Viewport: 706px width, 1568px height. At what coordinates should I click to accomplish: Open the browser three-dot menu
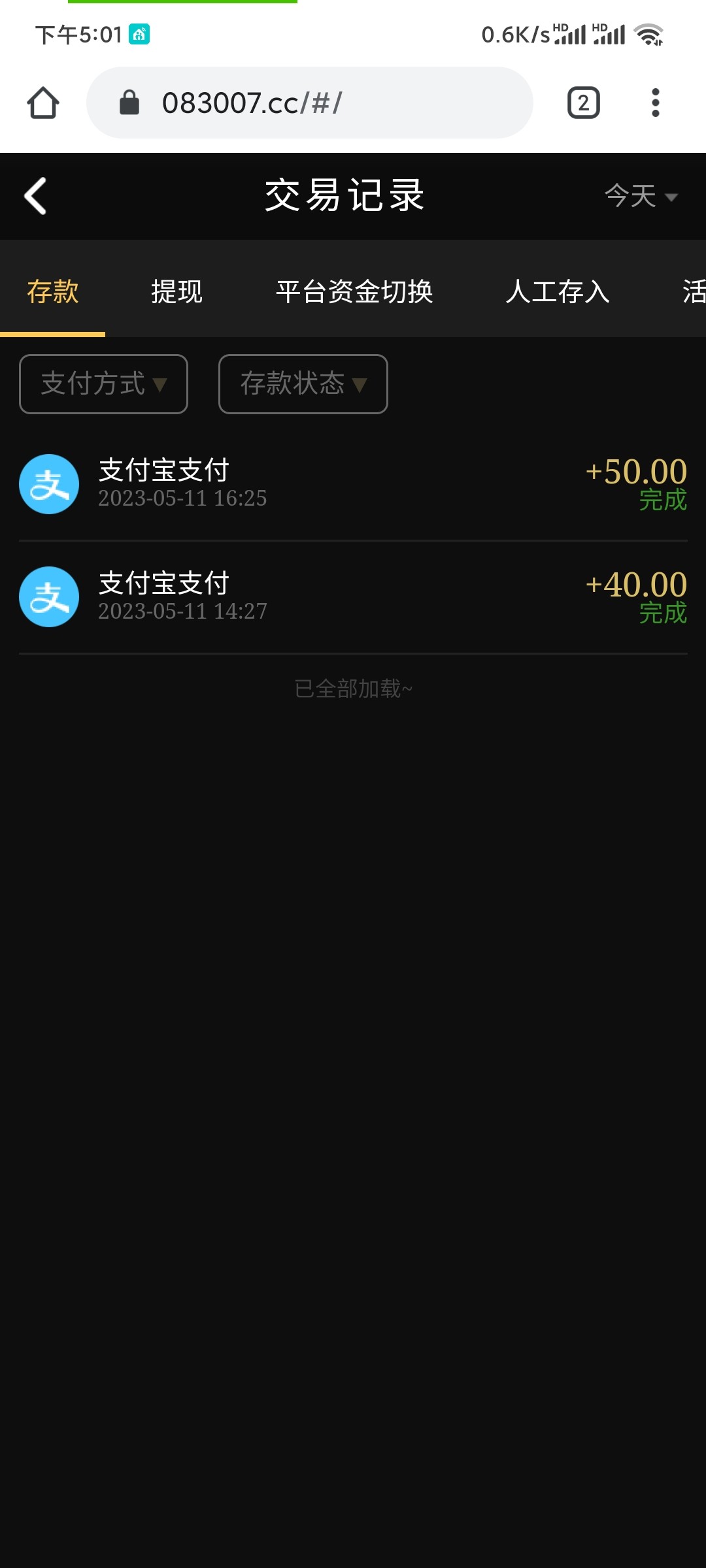point(654,102)
